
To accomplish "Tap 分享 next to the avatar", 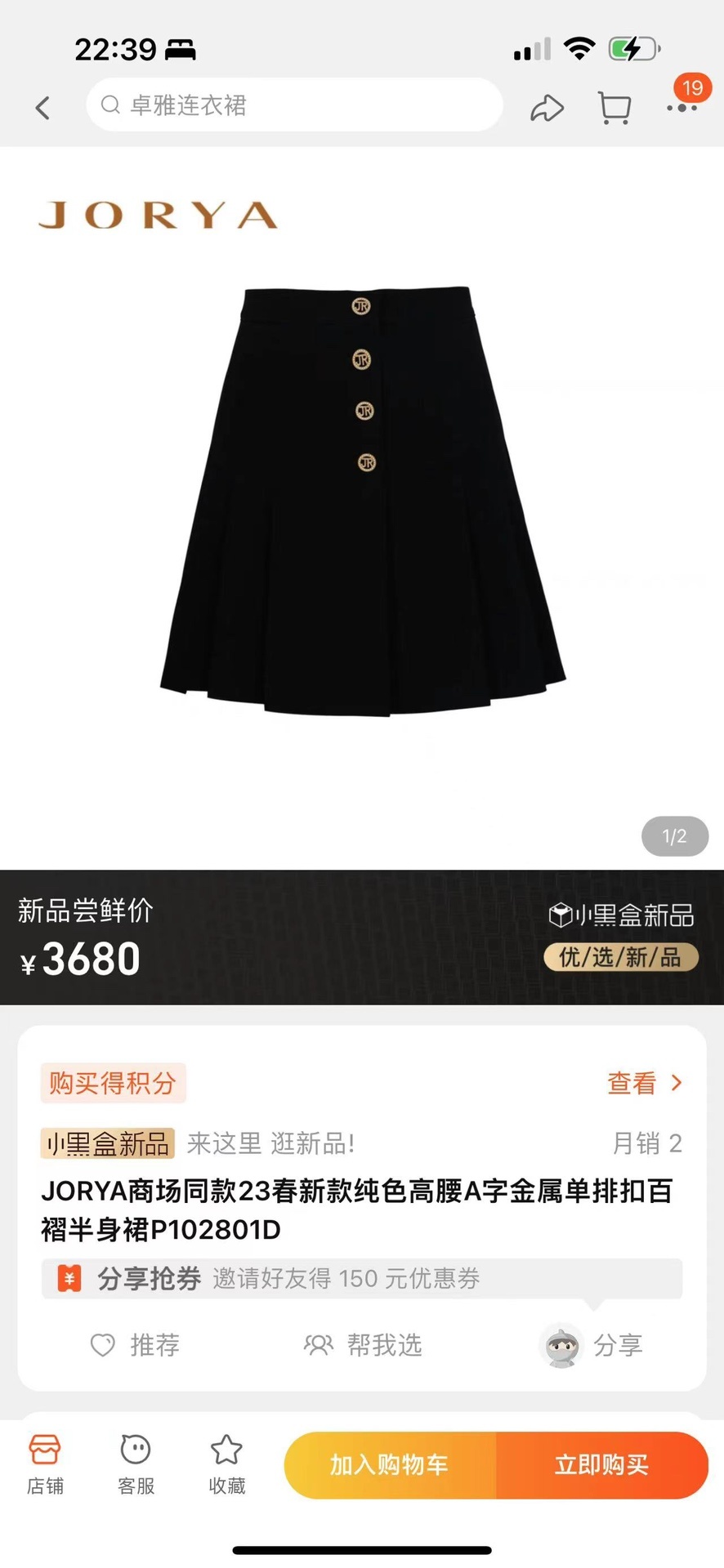I will point(617,1345).
